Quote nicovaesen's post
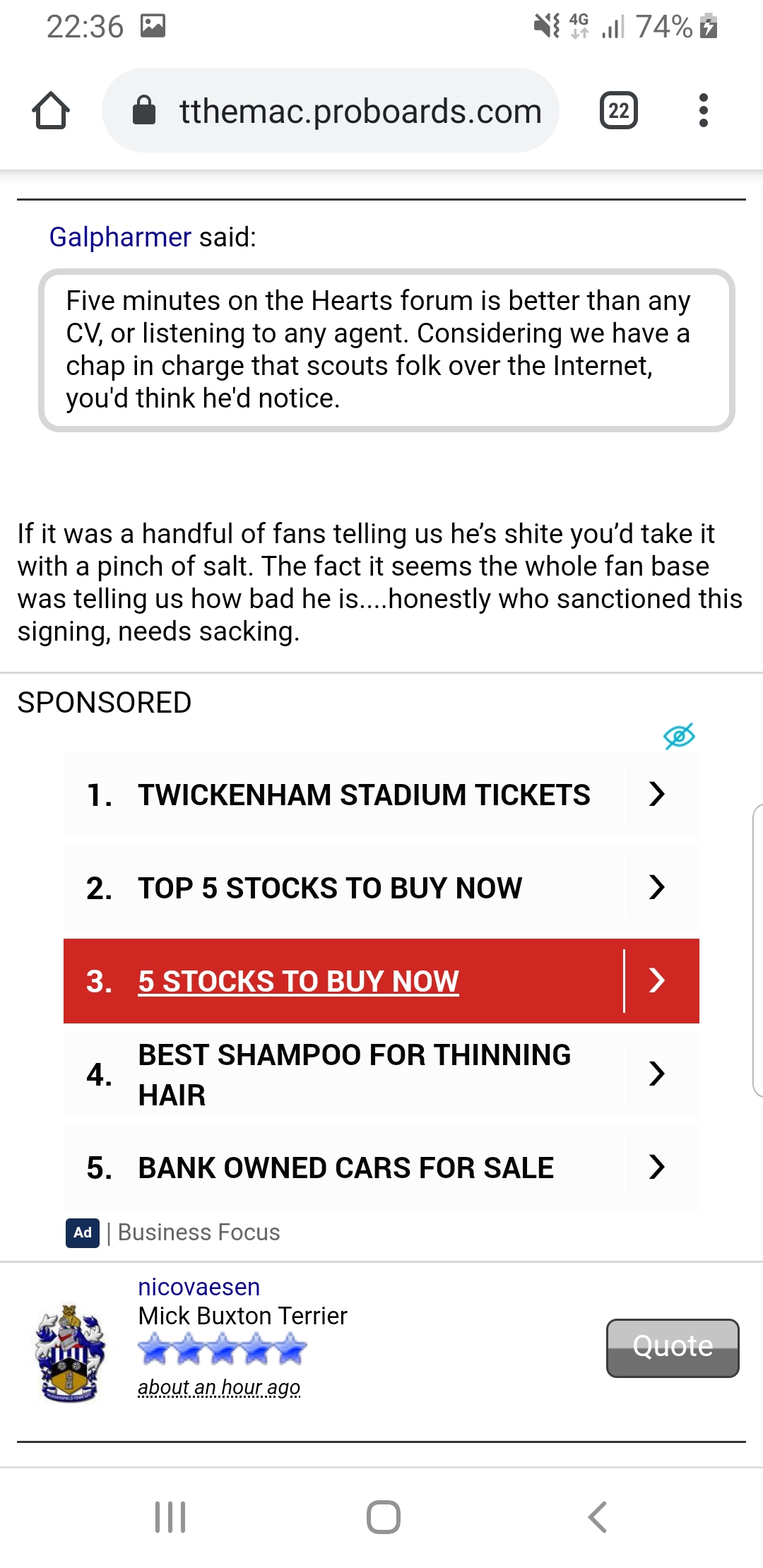The width and height of the screenshot is (763, 1568). click(x=673, y=1348)
